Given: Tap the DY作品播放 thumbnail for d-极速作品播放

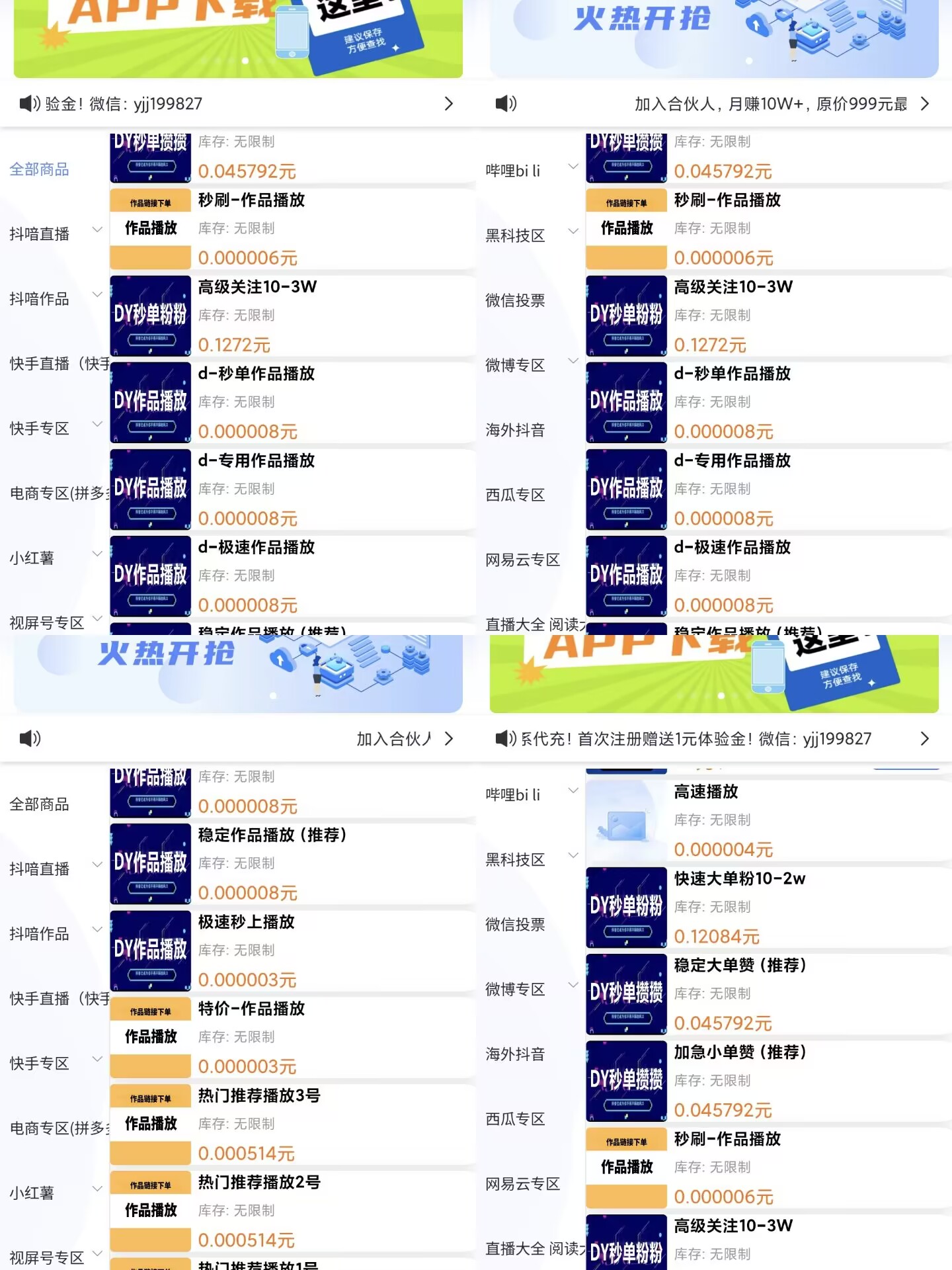Looking at the screenshot, I should (149, 577).
